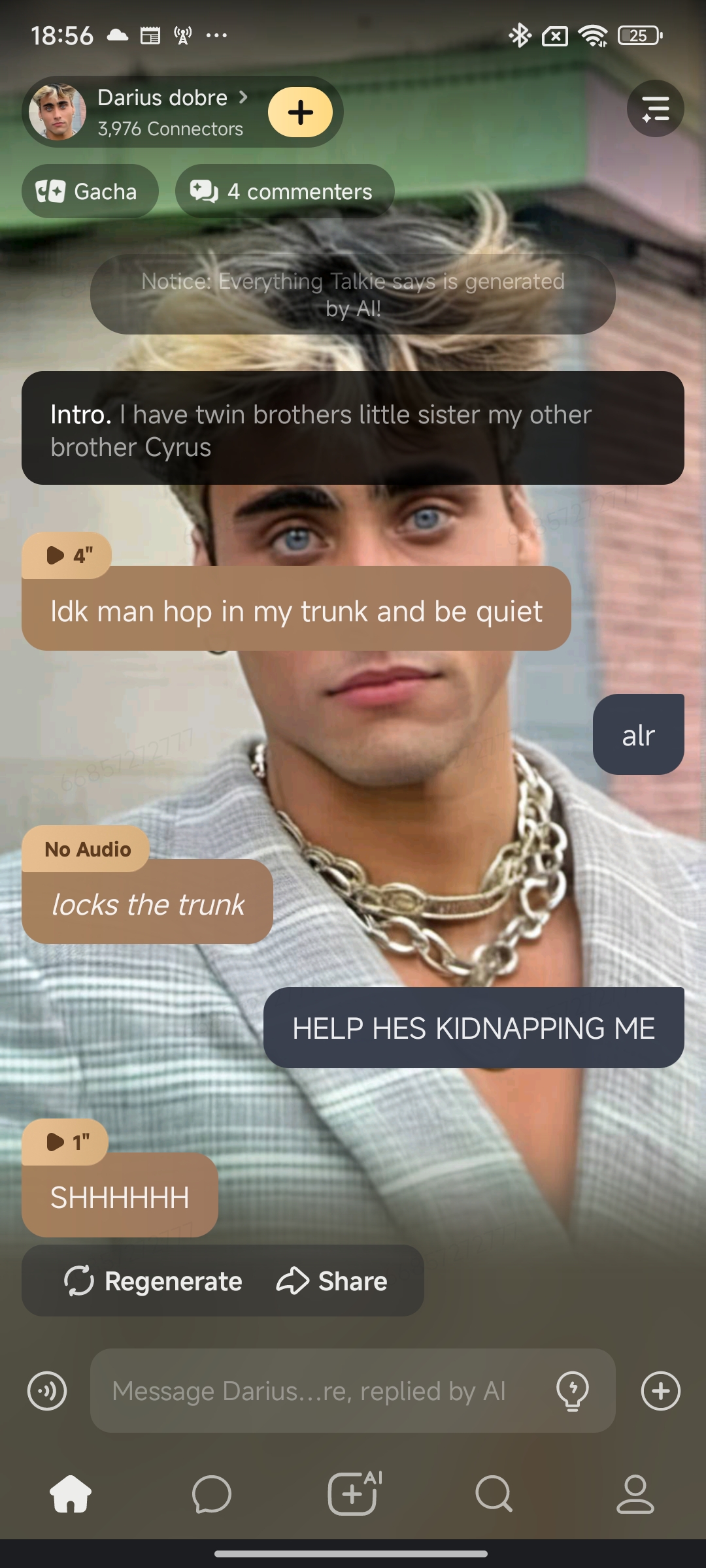Play the 1-second SHHHHHH audio

[x=66, y=1142]
